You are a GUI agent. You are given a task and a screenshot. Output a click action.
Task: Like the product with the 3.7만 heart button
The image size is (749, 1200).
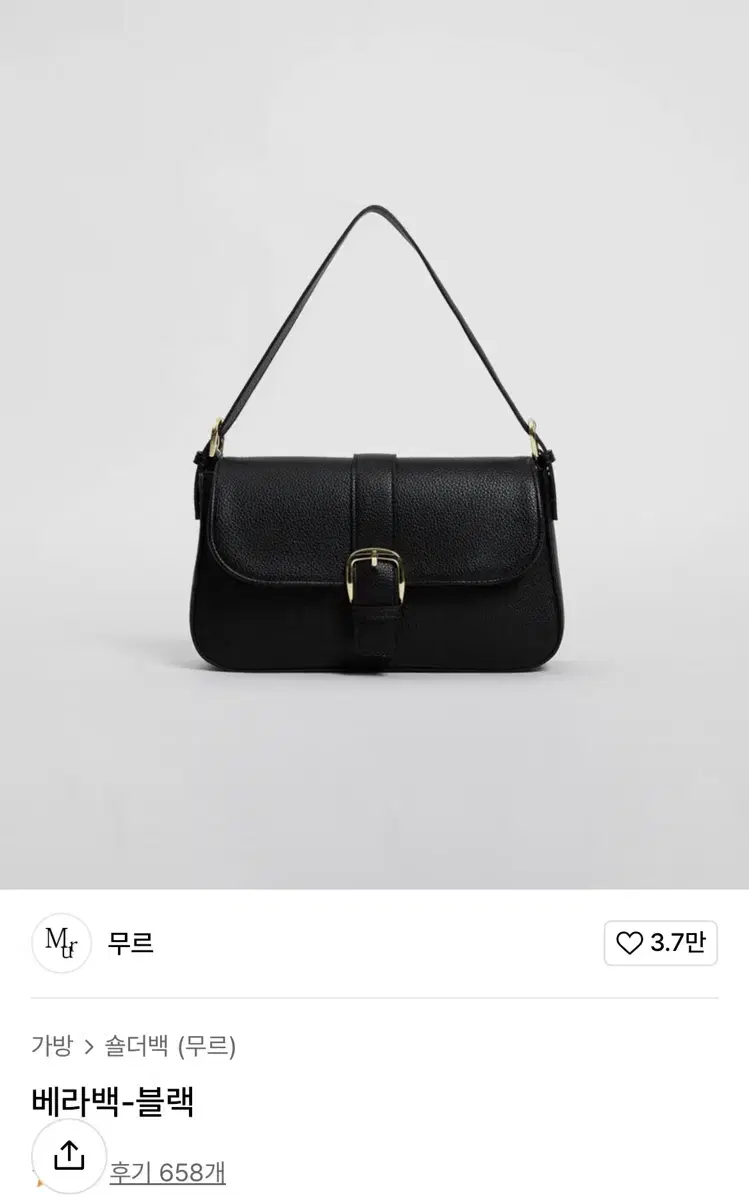pos(660,943)
